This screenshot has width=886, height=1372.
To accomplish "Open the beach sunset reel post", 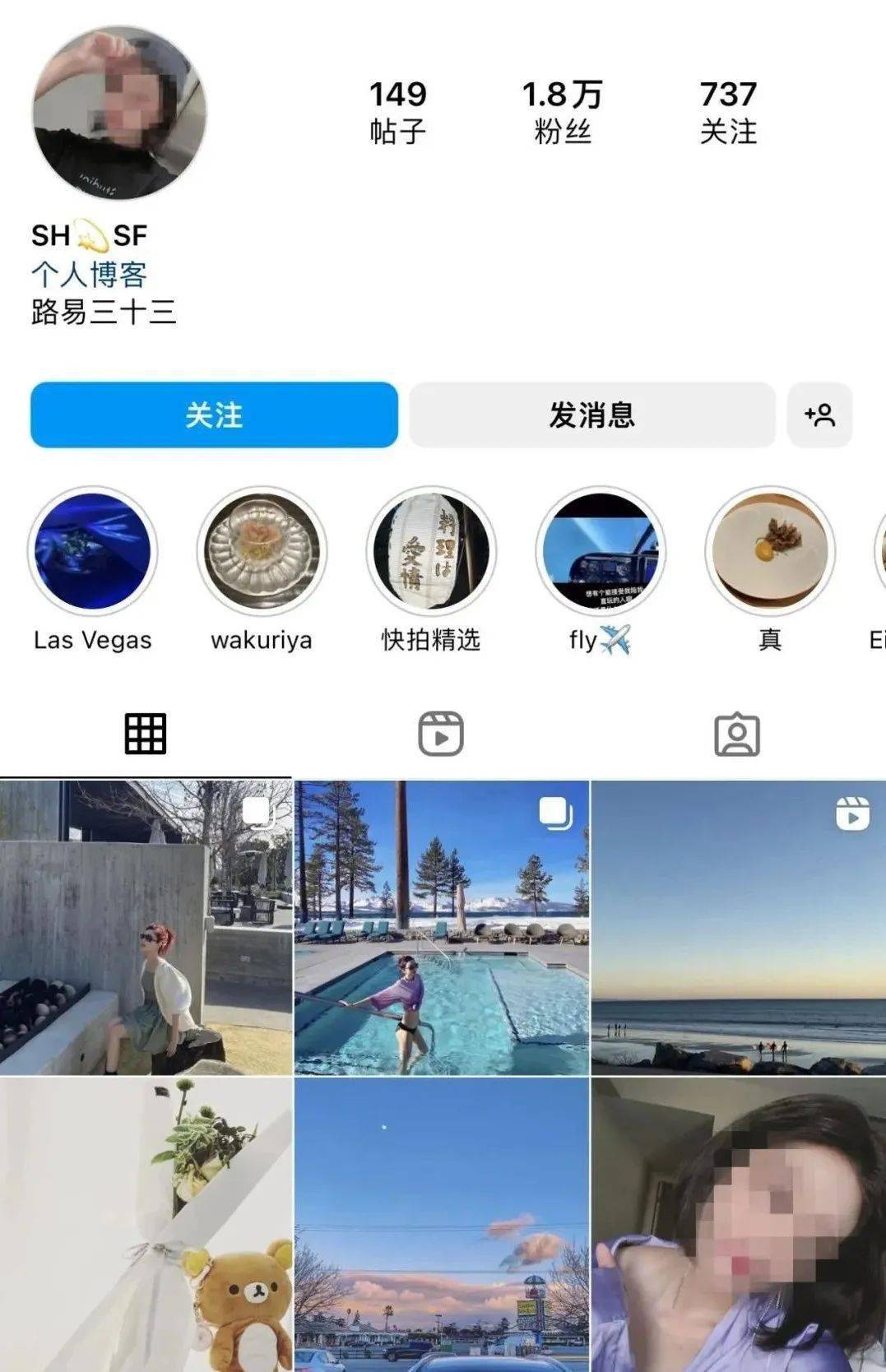I will coord(738,928).
